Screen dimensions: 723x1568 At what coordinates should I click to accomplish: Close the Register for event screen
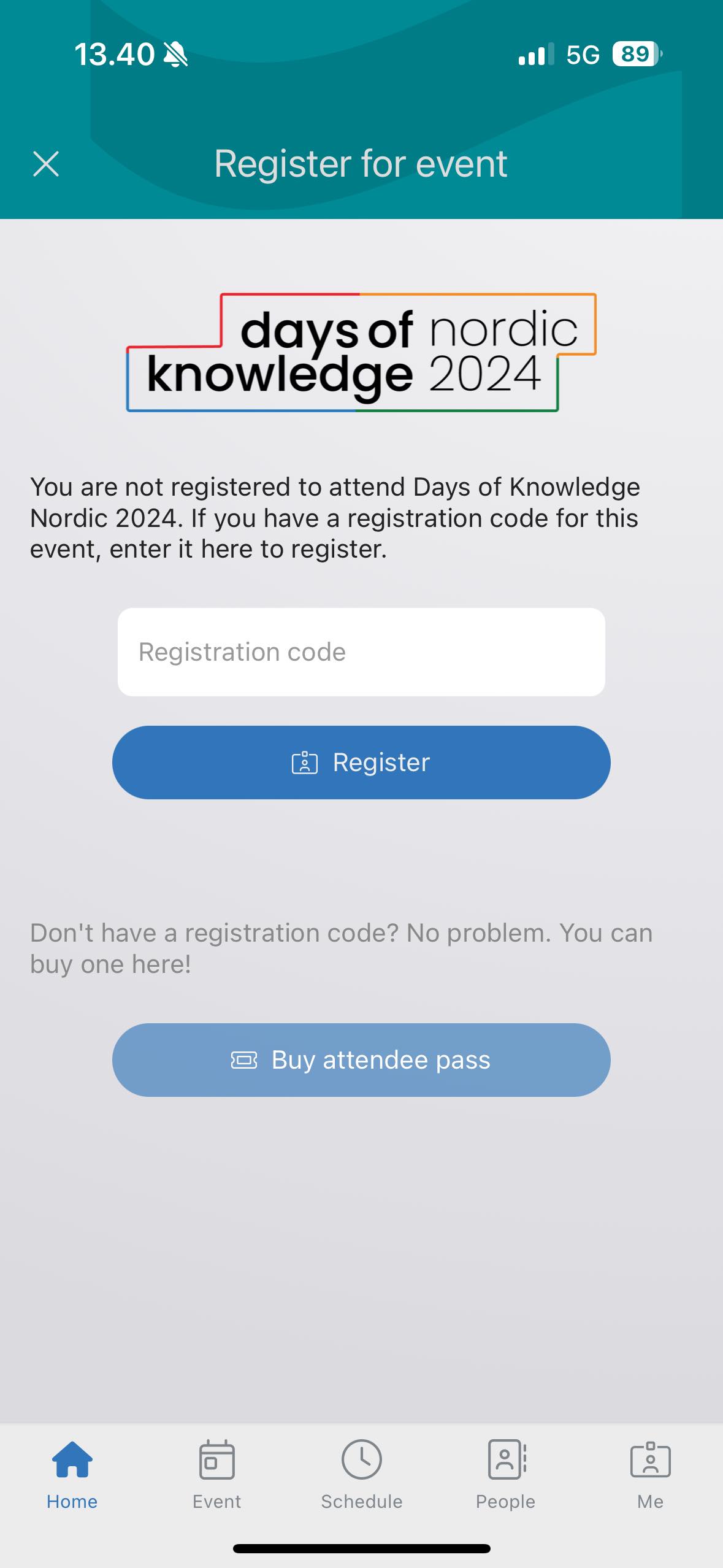(x=46, y=164)
